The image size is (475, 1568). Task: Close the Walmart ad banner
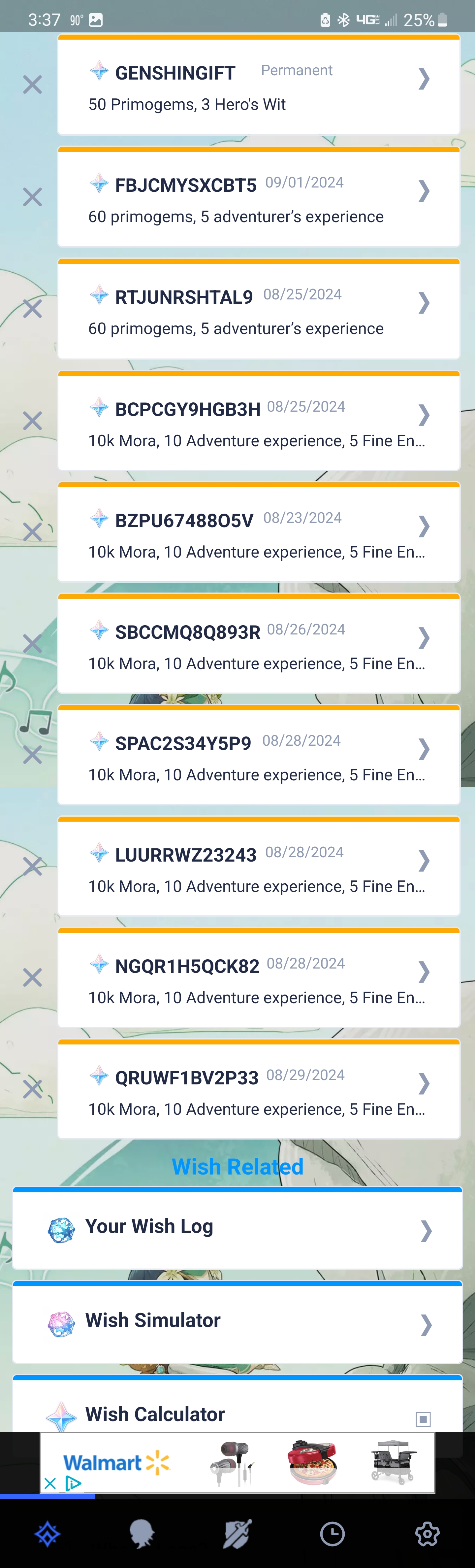click(50, 1483)
